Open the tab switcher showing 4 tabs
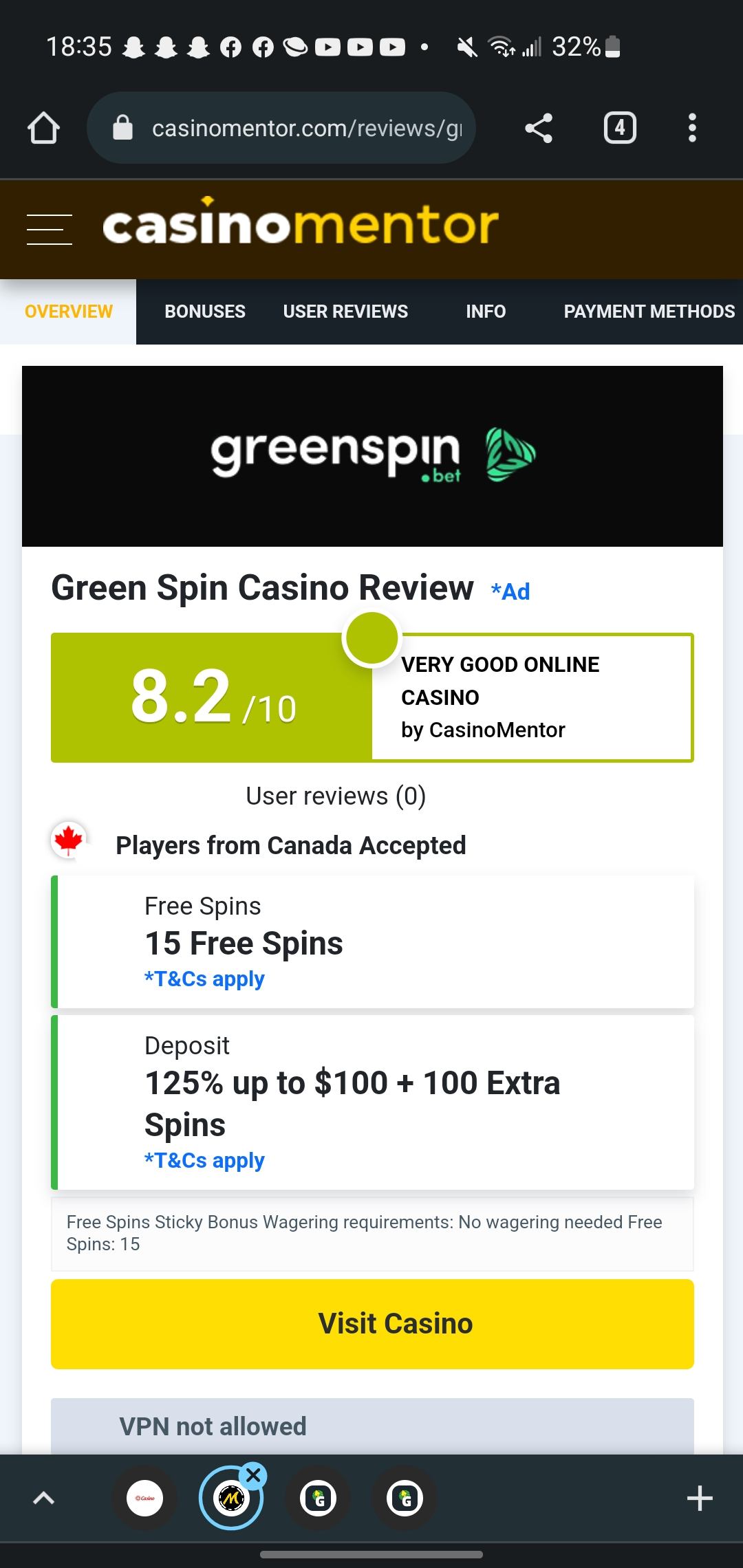 point(619,128)
